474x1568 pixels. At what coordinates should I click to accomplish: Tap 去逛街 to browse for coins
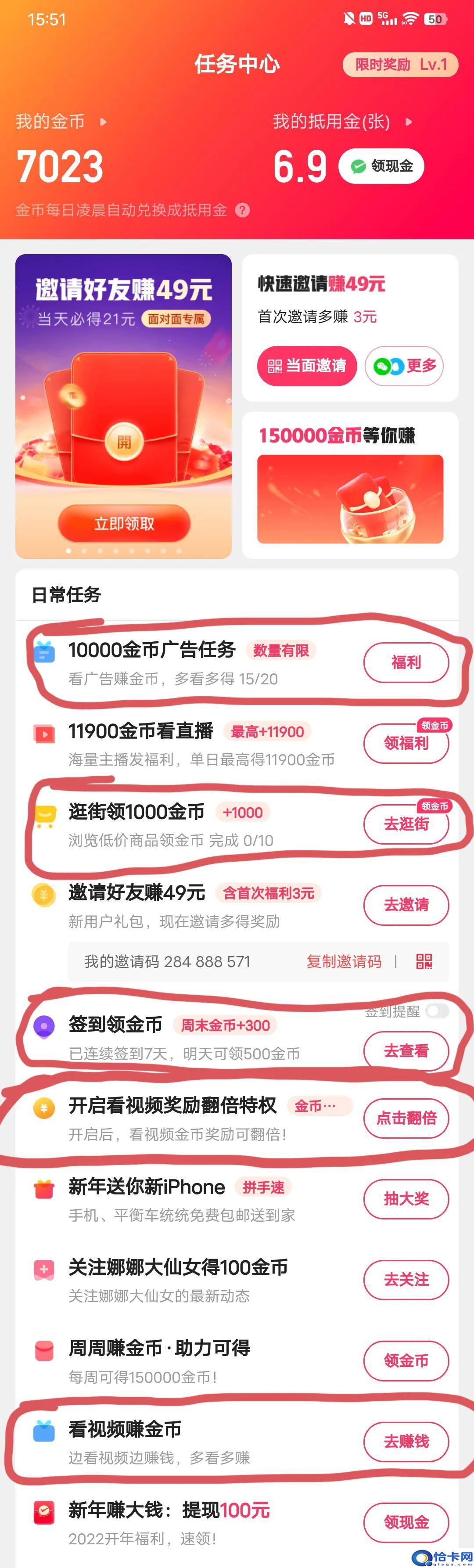406,824
